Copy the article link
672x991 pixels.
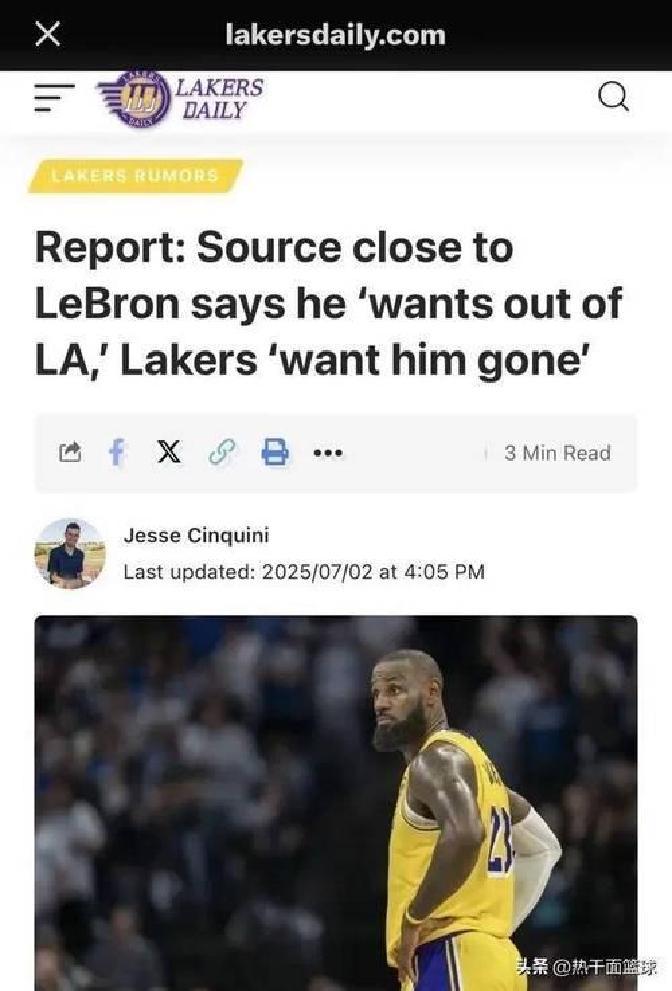point(221,453)
